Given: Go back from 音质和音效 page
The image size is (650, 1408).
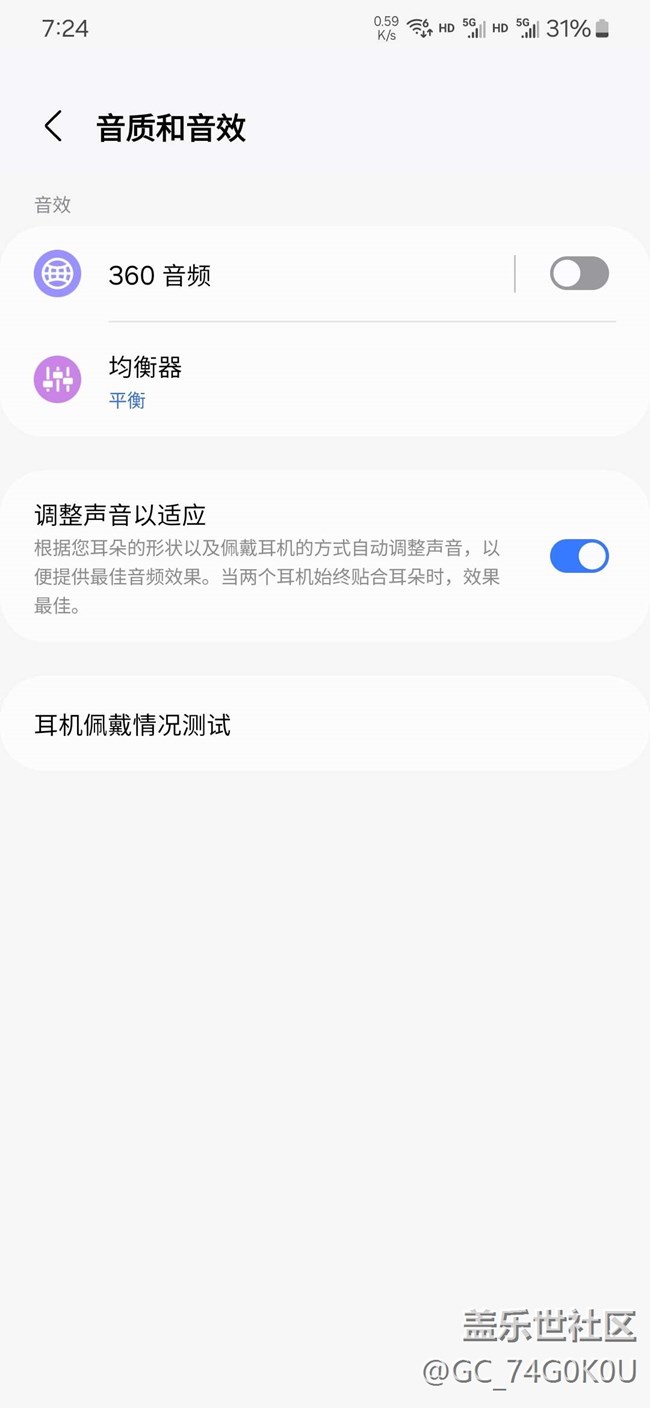Looking at the screenshot, I should tap(53, 127).
